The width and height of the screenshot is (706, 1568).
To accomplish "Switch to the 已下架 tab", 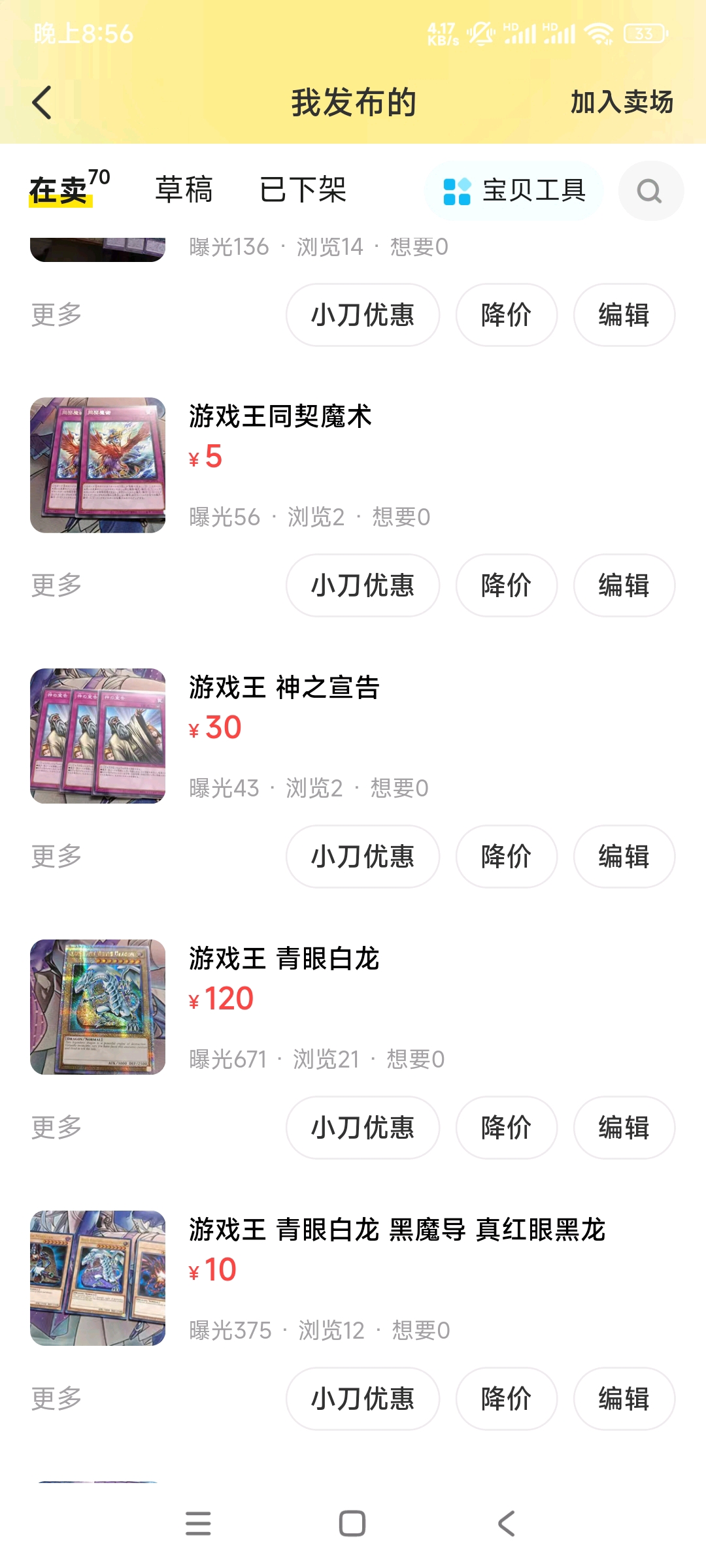I will [303, 190].
